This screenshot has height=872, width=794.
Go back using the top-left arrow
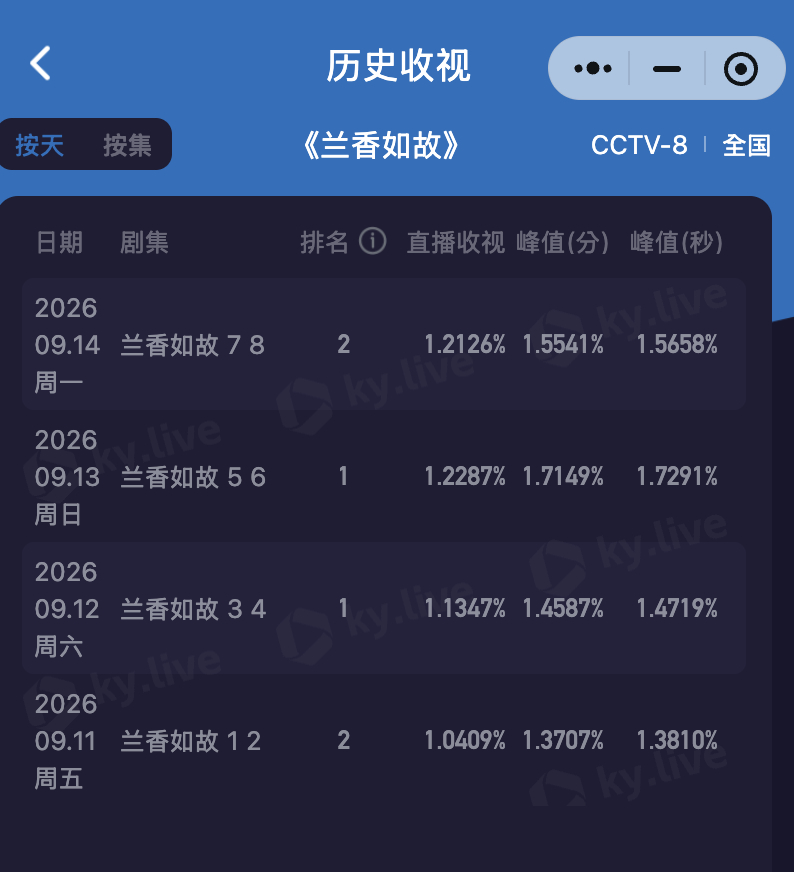pos(41,63)
